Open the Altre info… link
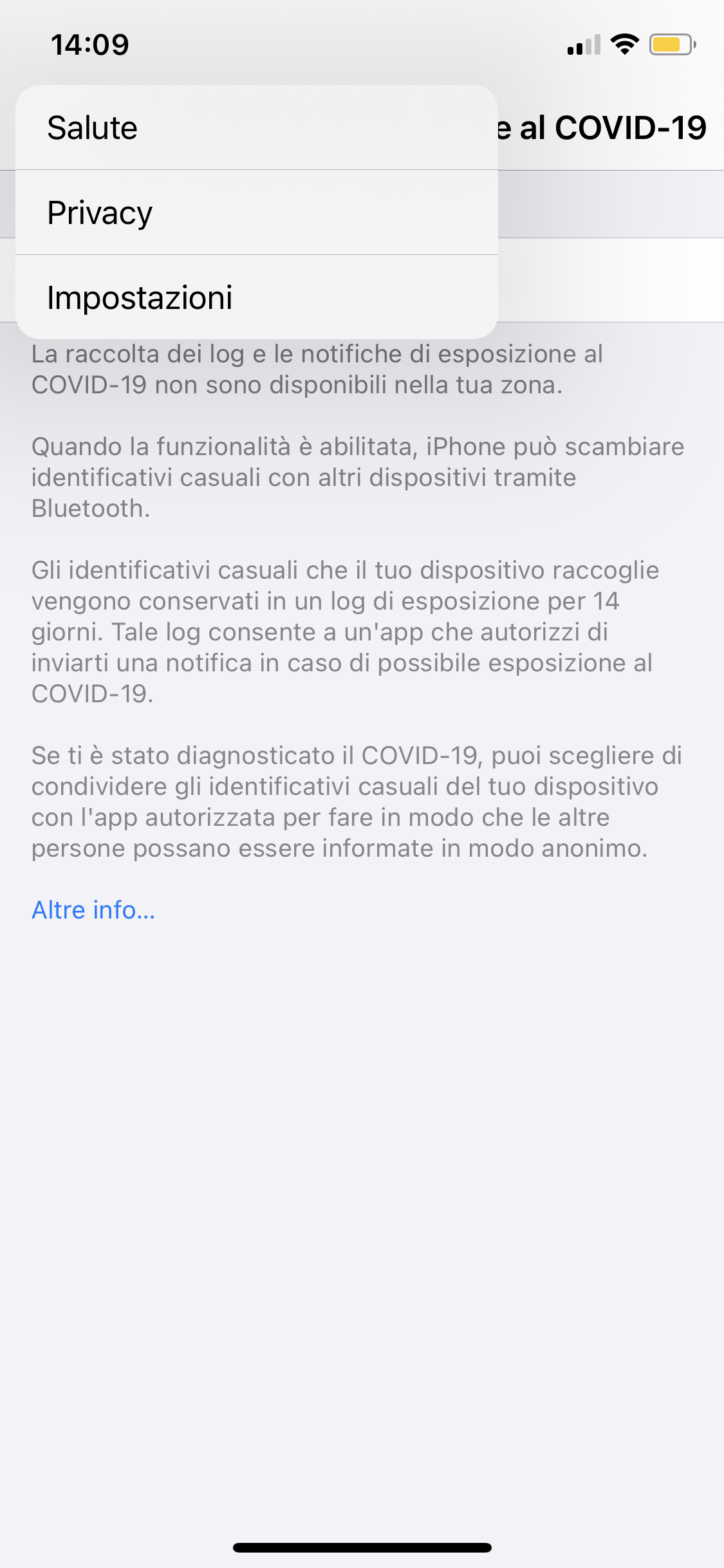 click(94, 910)
